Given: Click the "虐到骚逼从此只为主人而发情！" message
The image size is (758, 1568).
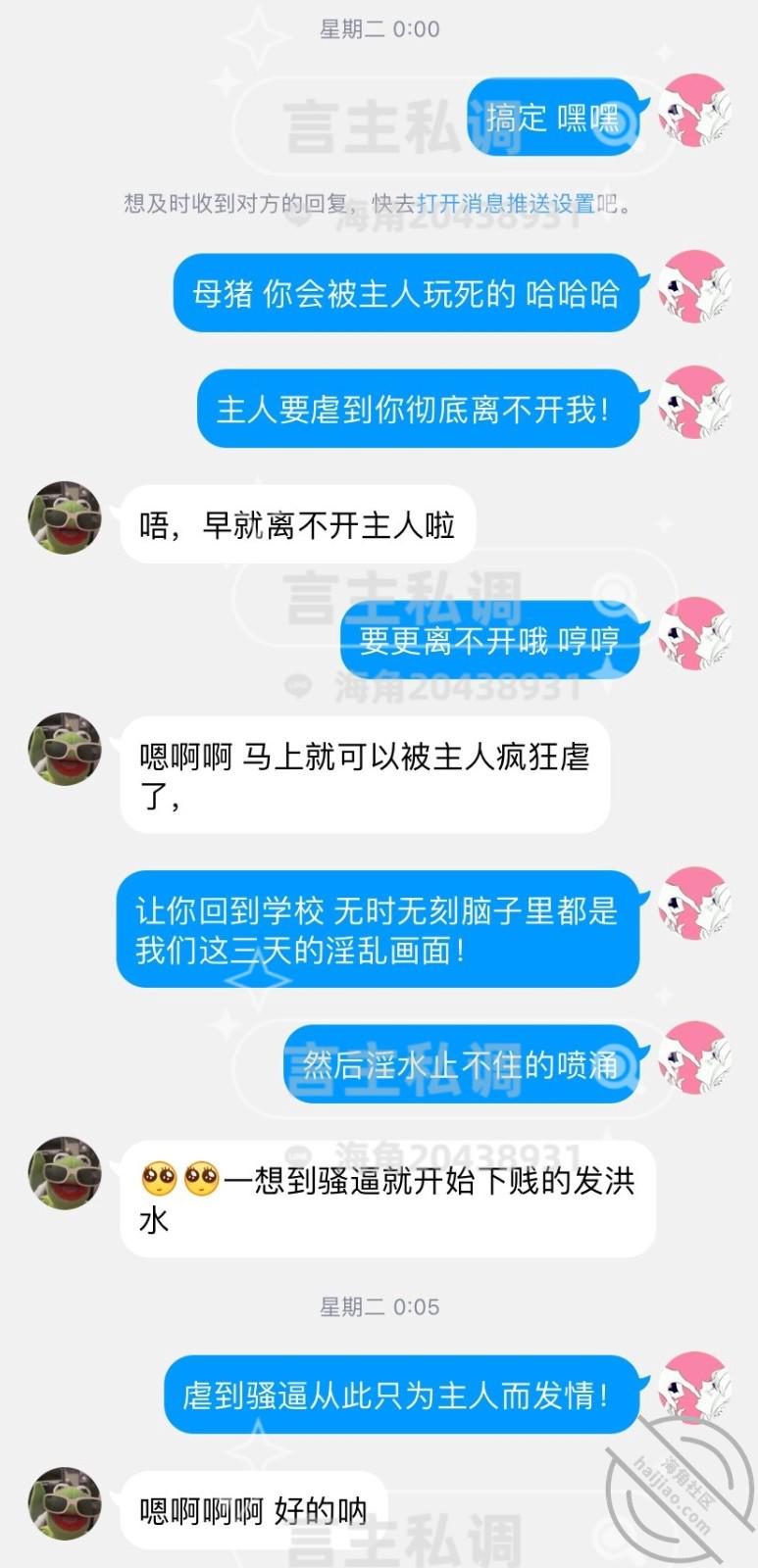Looking at the screenshot, I should [x=402, y=1397].
